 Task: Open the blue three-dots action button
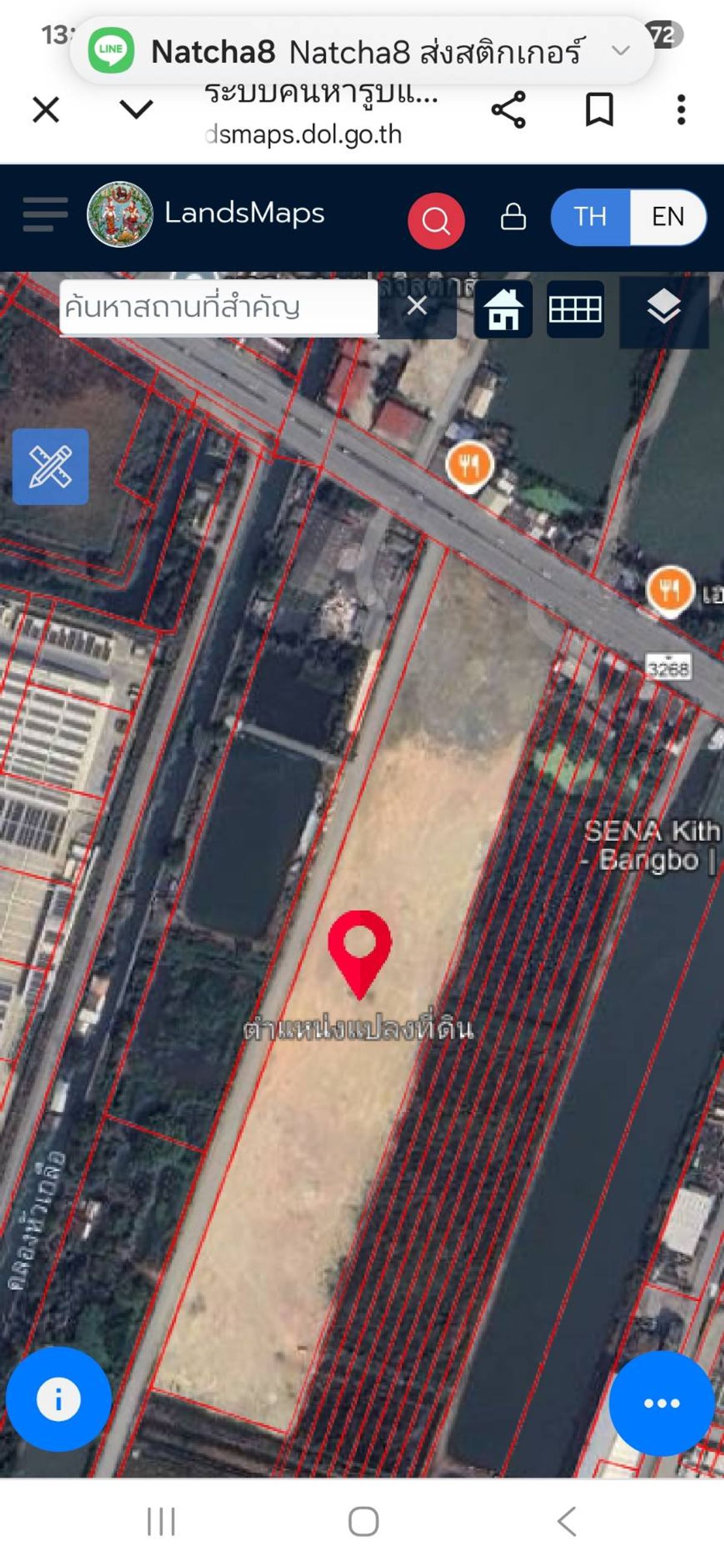point(662,1403)
